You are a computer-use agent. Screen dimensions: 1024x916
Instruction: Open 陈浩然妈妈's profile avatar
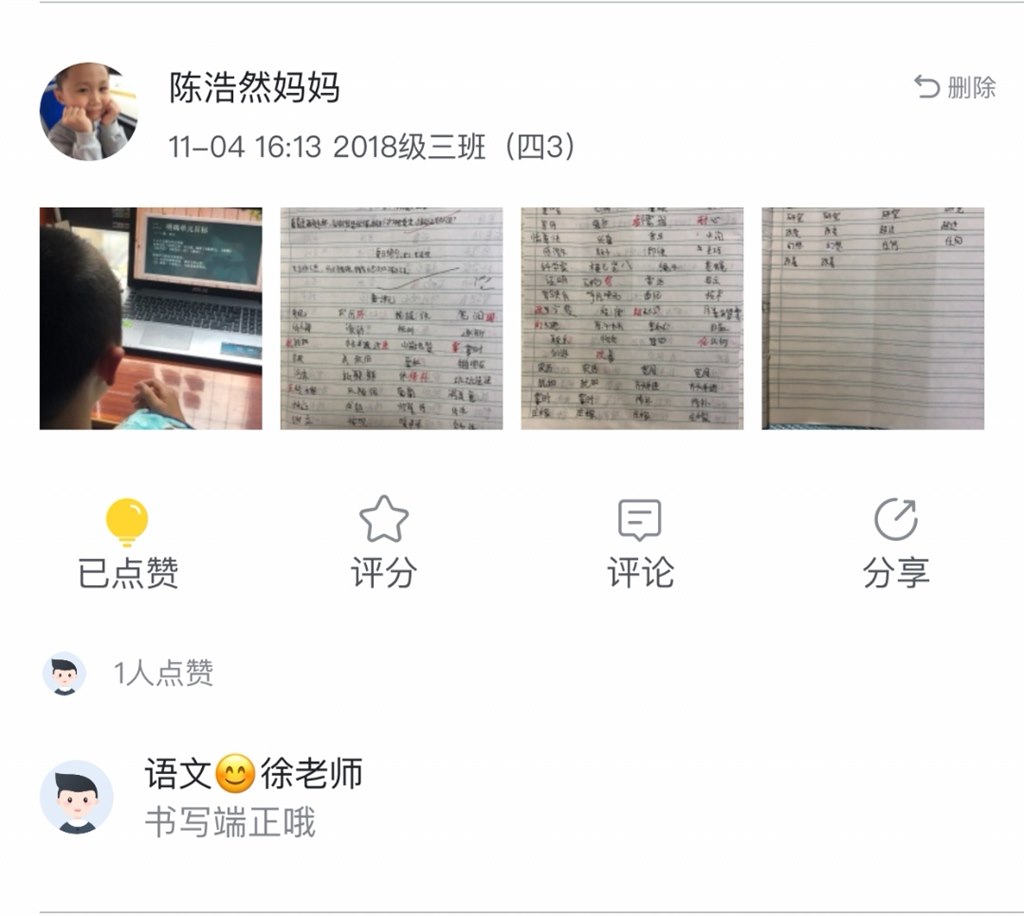[x=88, y=111]
